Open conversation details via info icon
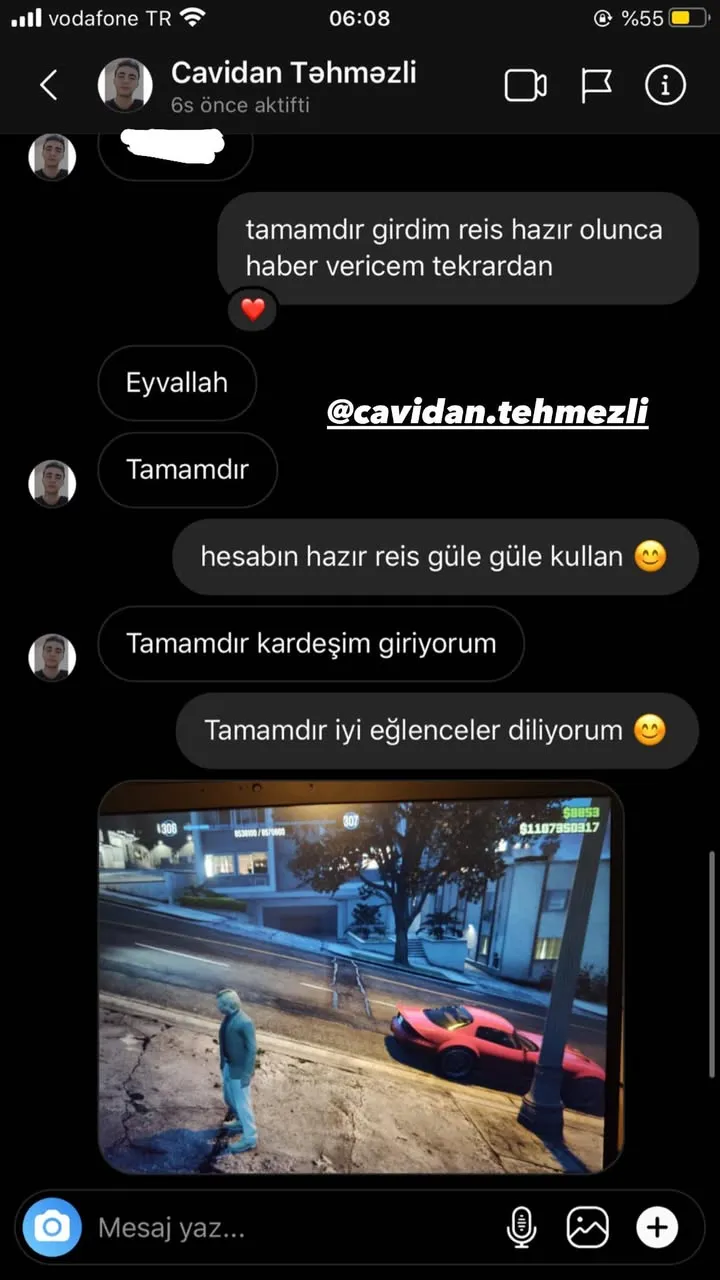 (x=665, y=85)
